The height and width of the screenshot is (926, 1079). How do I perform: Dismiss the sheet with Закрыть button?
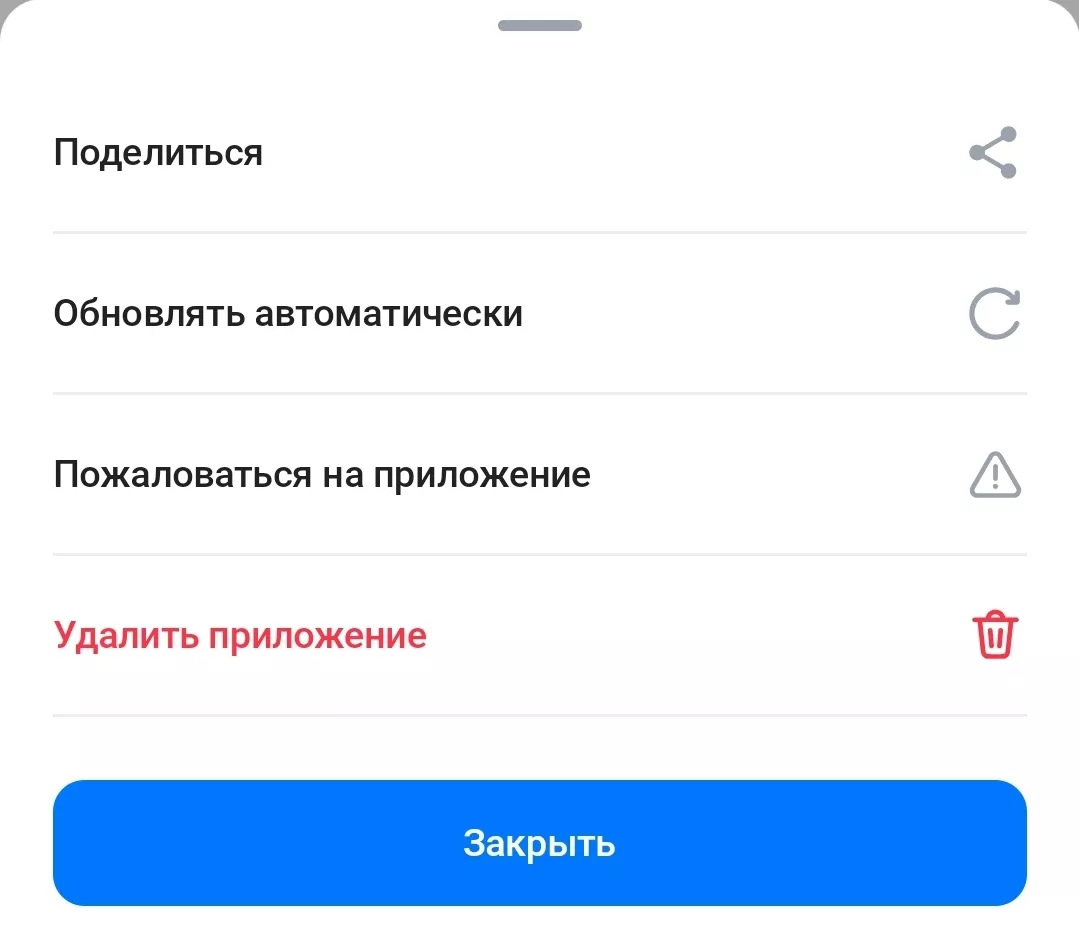(x=539, y=843)
